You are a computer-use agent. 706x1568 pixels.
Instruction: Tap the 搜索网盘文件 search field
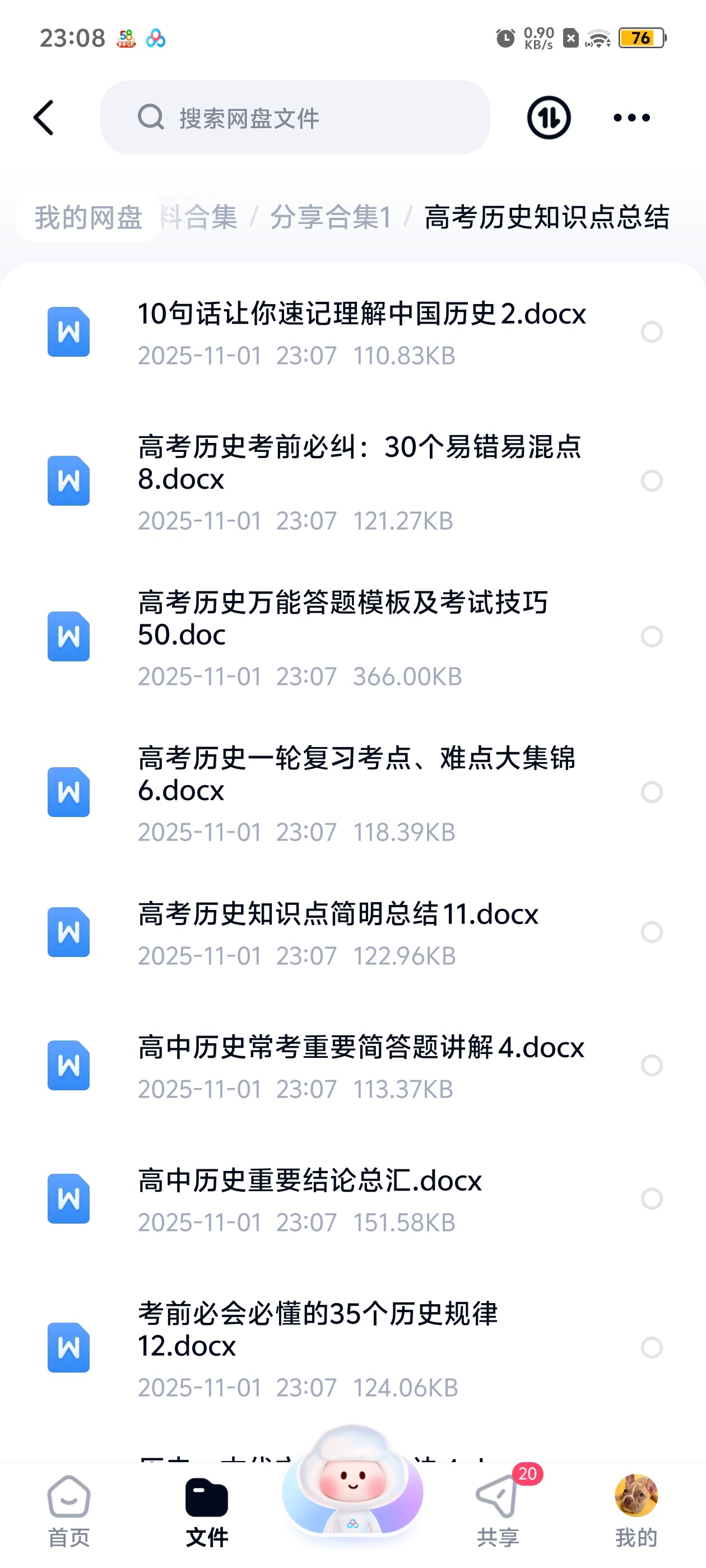(299, 118)
